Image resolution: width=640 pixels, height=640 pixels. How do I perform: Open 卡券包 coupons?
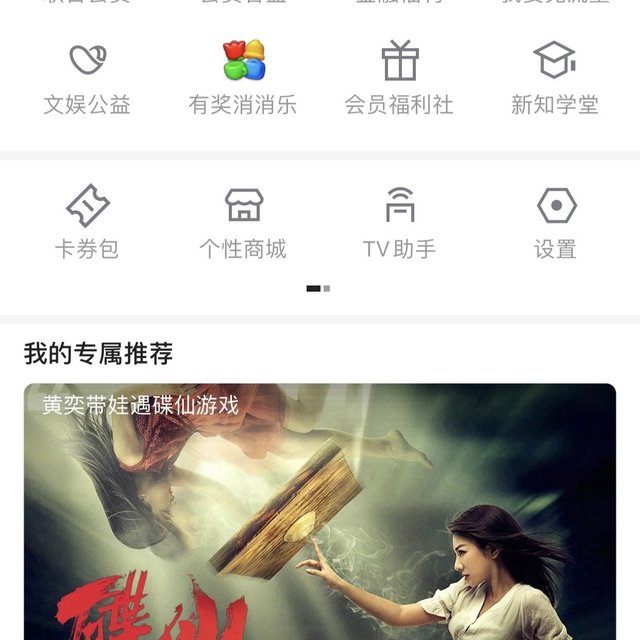point(87,222)
